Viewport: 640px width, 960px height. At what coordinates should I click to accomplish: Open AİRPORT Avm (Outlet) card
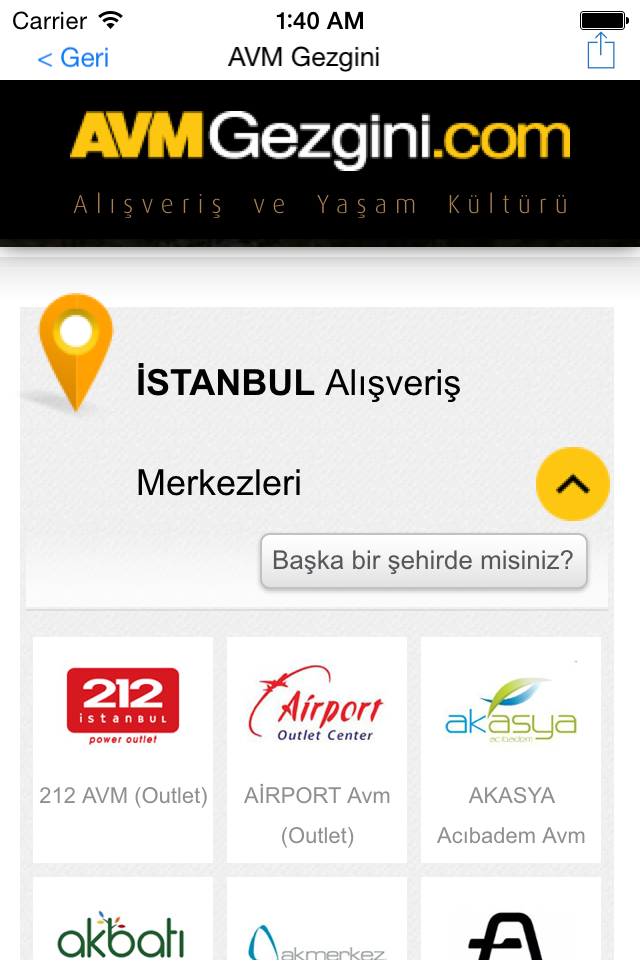pos(317,750)
